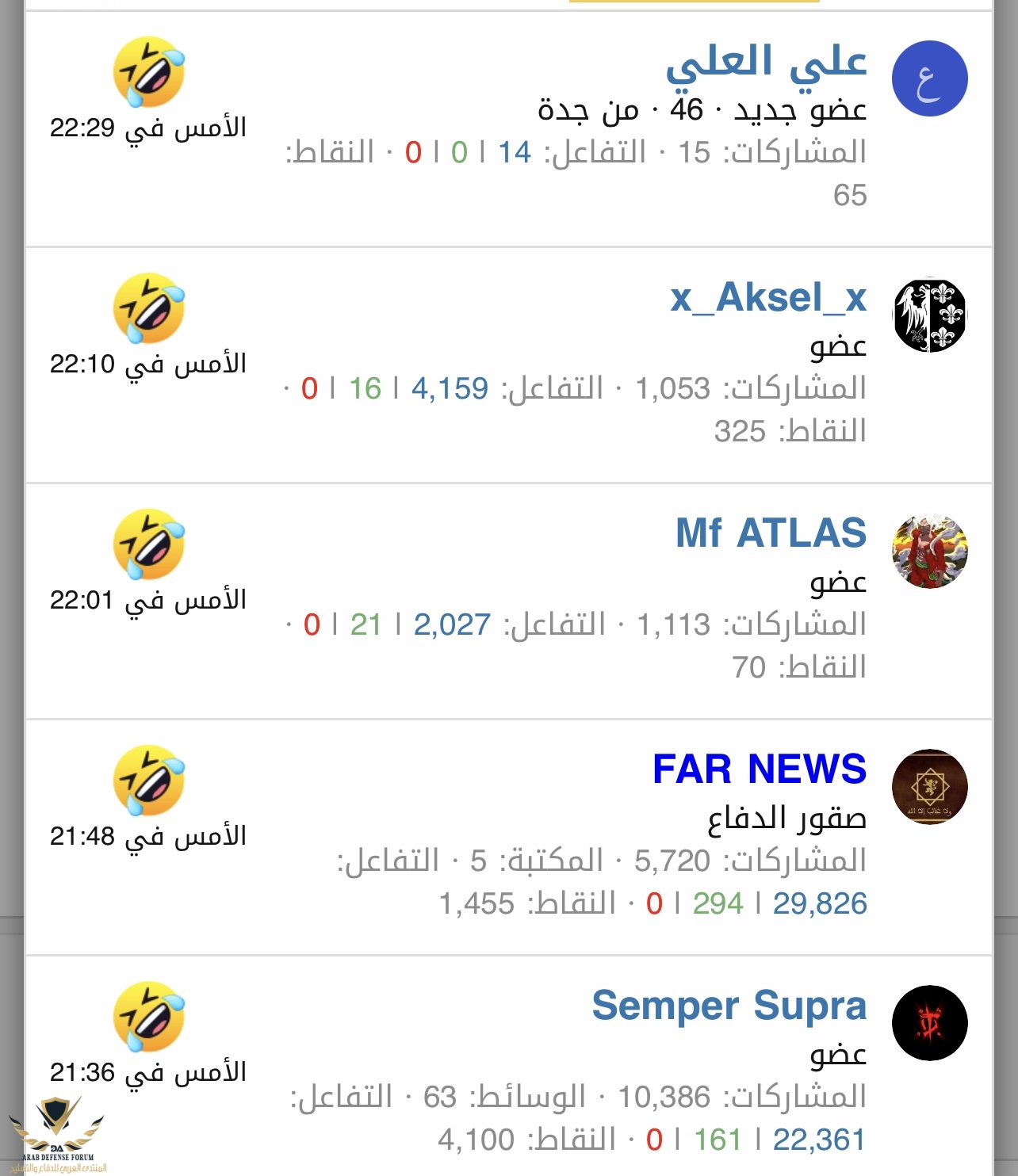The image size is (1018, 1176).
Task: Tap علي العلي's avatar circle
Action: click(x=929, y=78)
